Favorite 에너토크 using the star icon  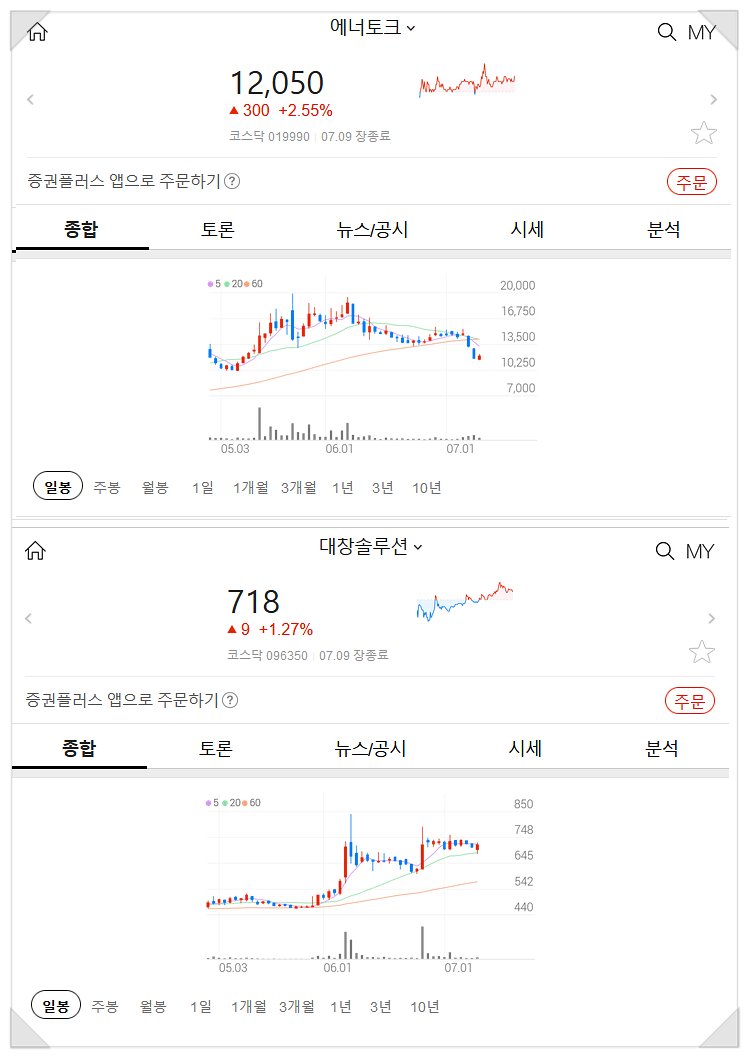pyautogui.click(x=705, y=131)
